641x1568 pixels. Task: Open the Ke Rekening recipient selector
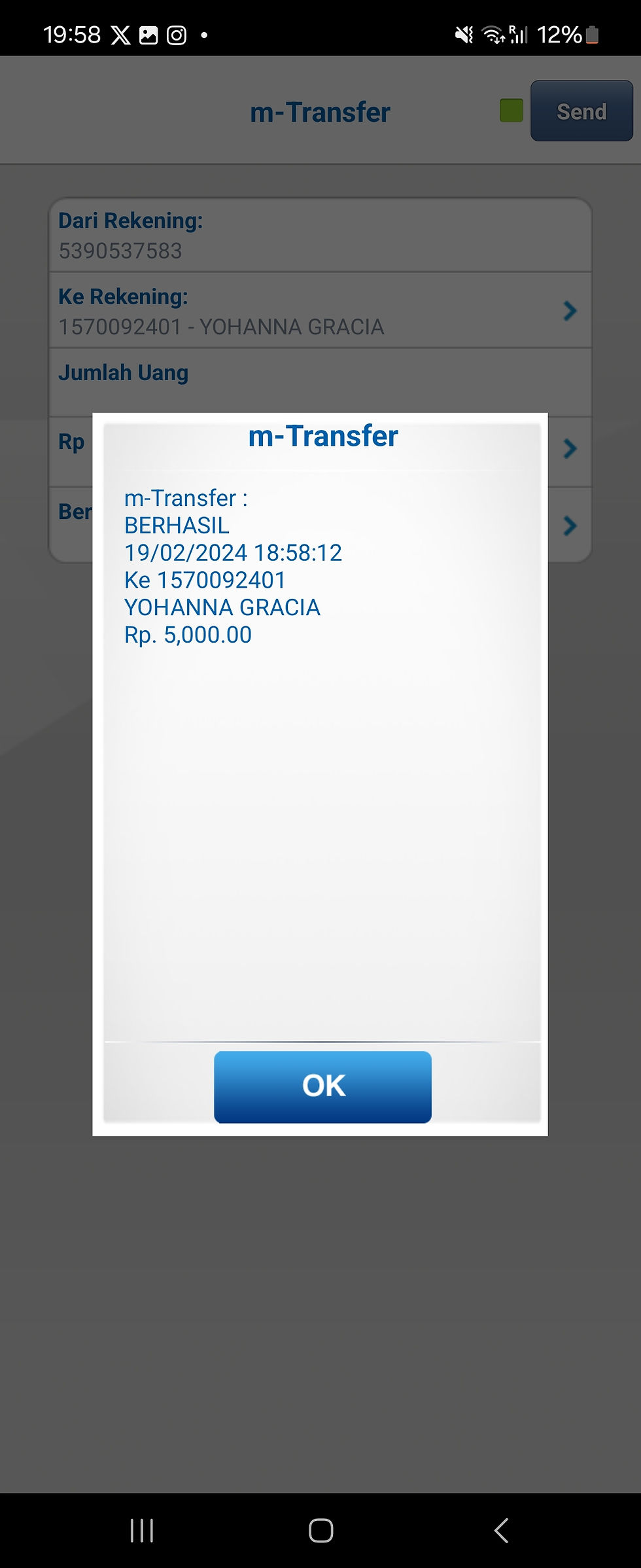[320, 311]
